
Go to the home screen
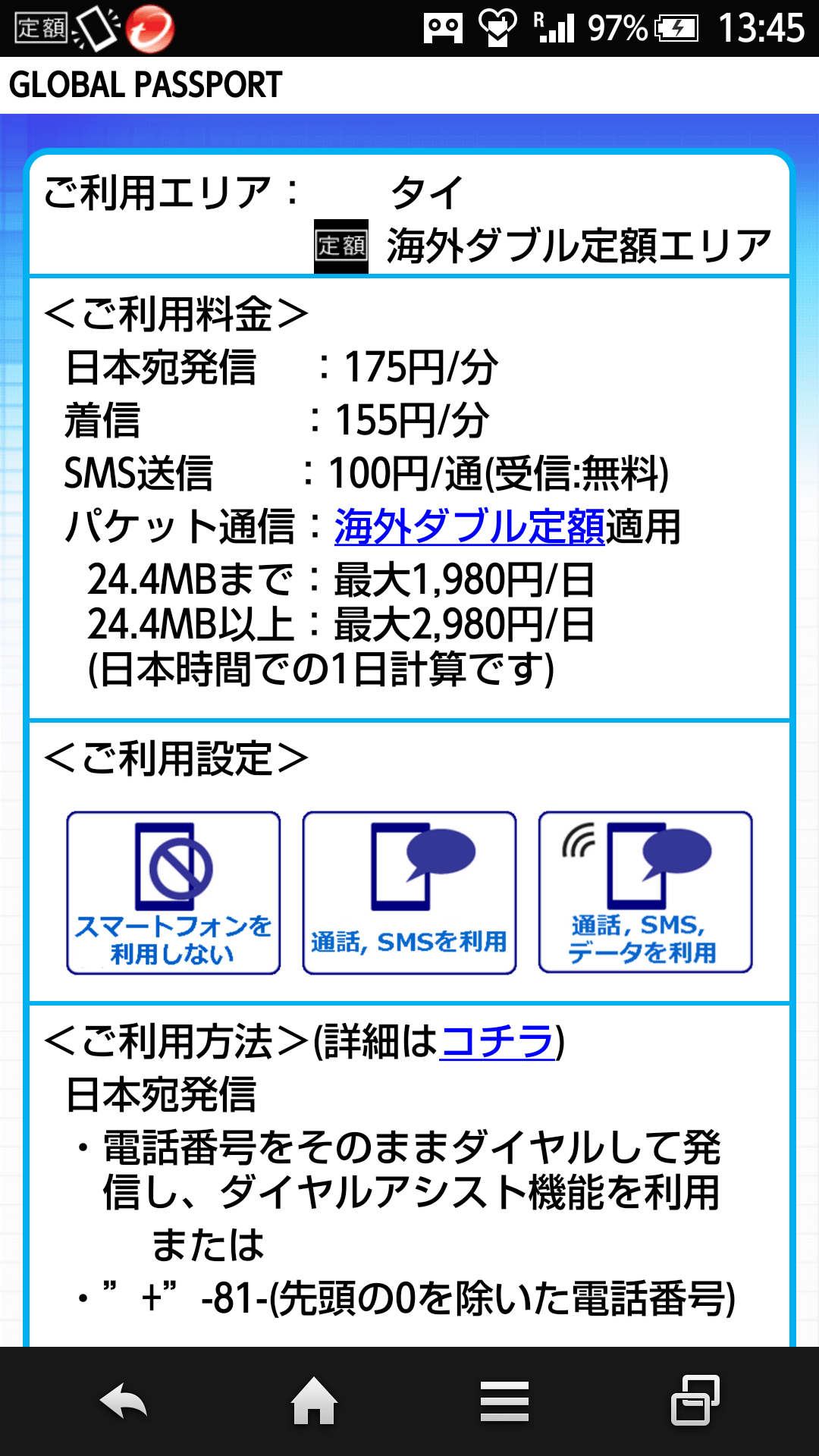315,1401
